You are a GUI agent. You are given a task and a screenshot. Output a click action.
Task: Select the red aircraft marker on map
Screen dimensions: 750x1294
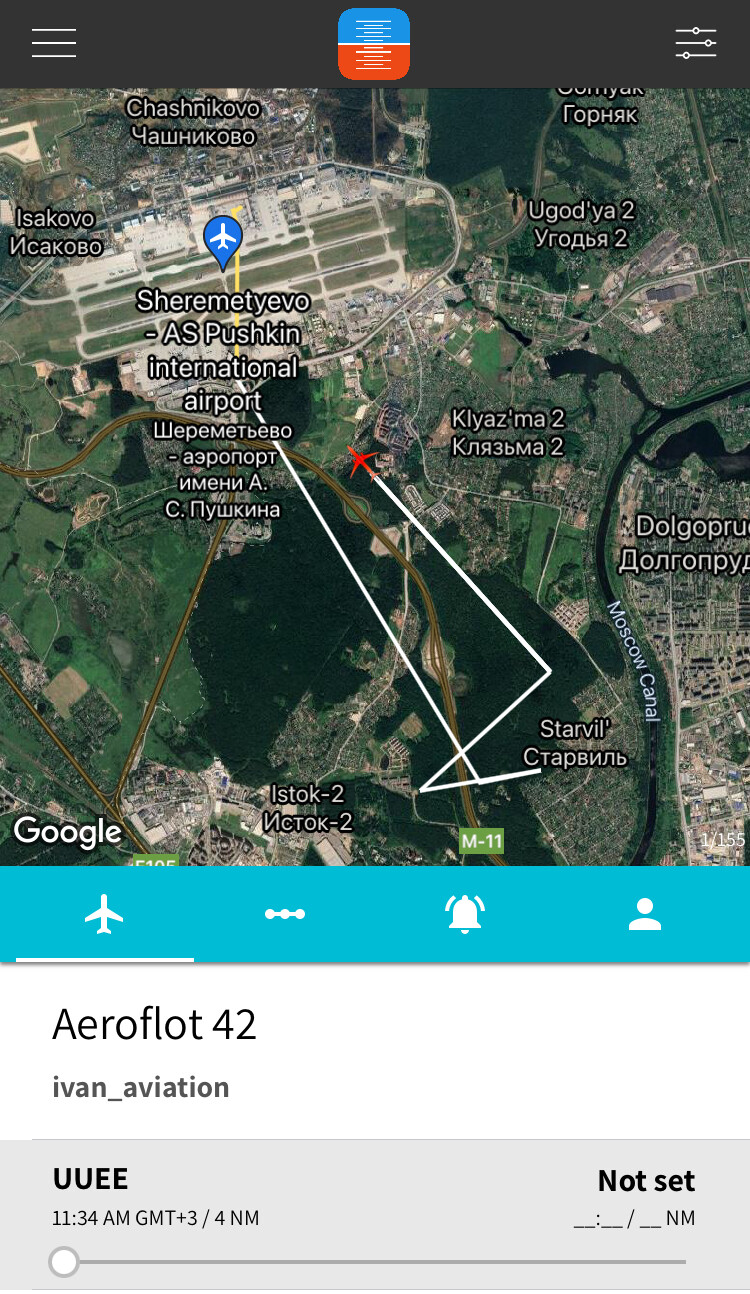click(x=360, y=461)
